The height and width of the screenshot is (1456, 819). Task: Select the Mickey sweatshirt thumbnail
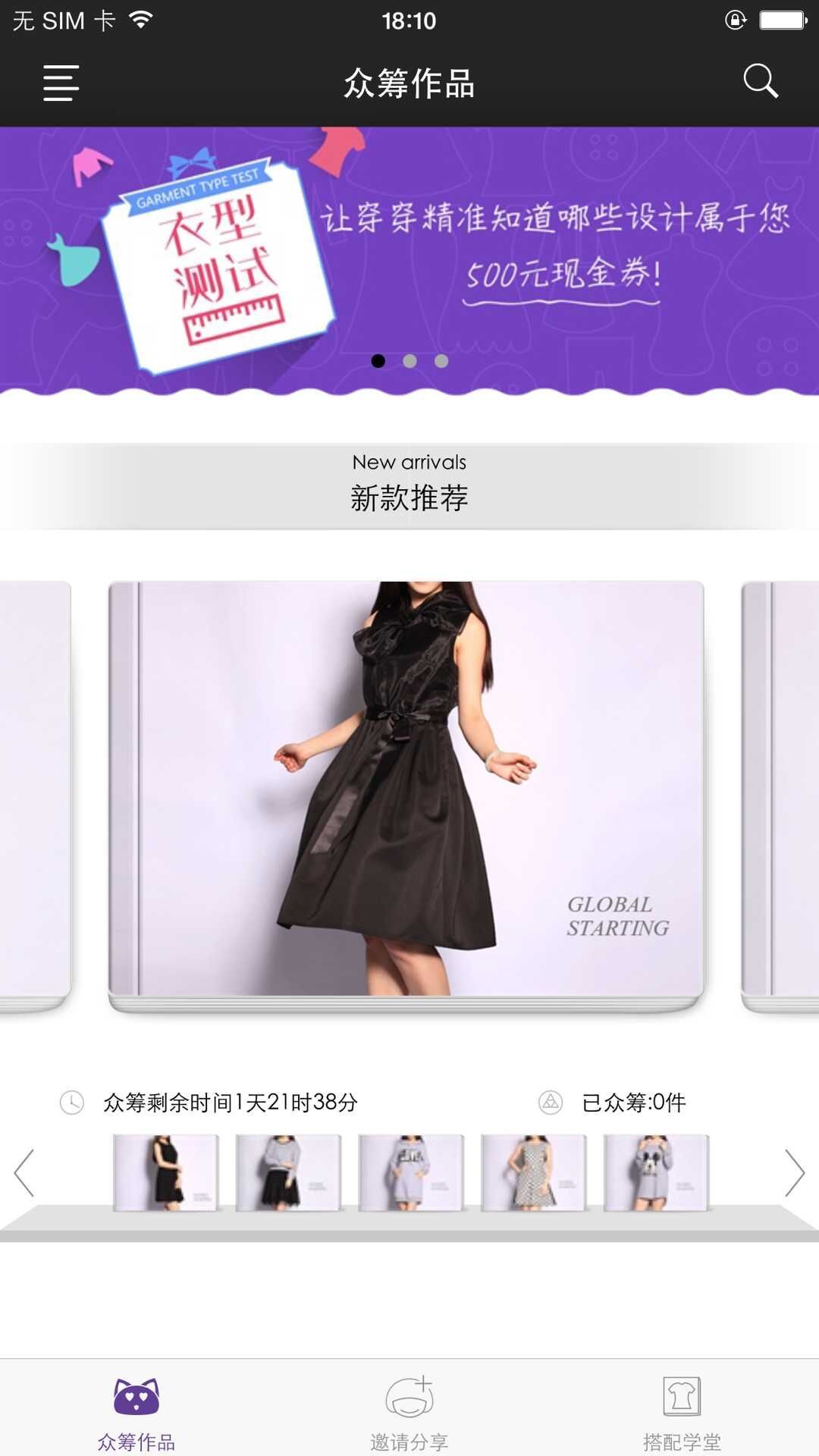657,1172
